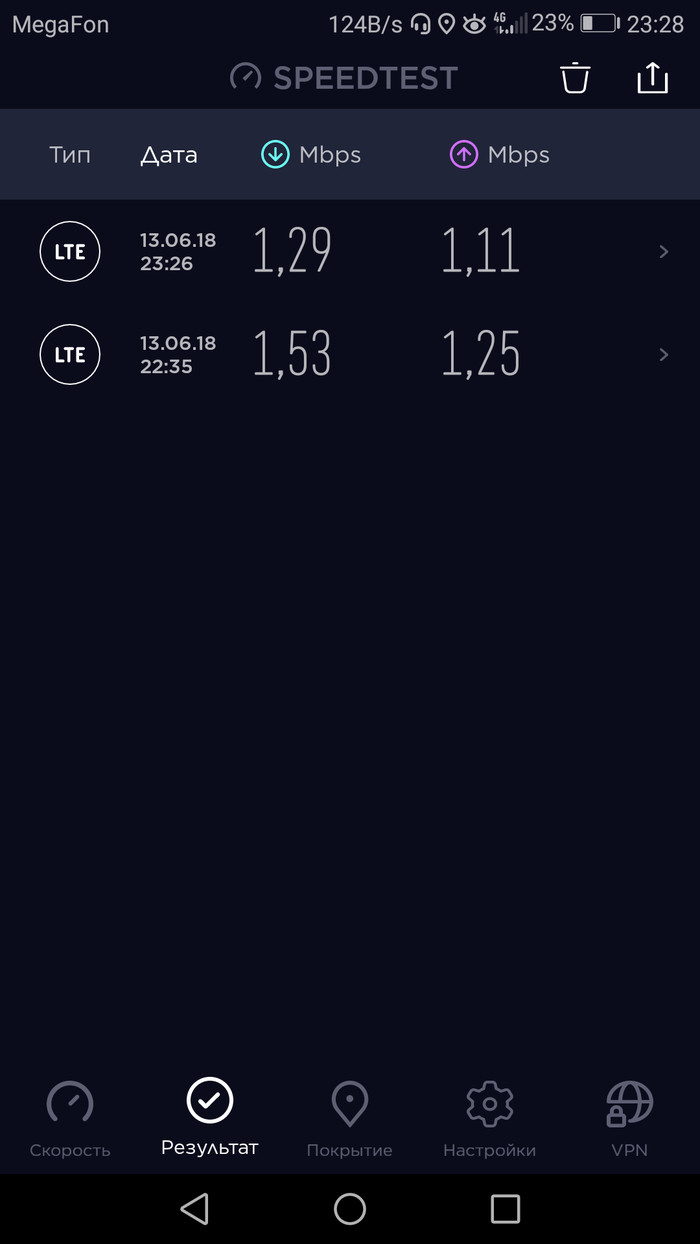
Task: Sort results by Дата column
Action: [168, 155]
